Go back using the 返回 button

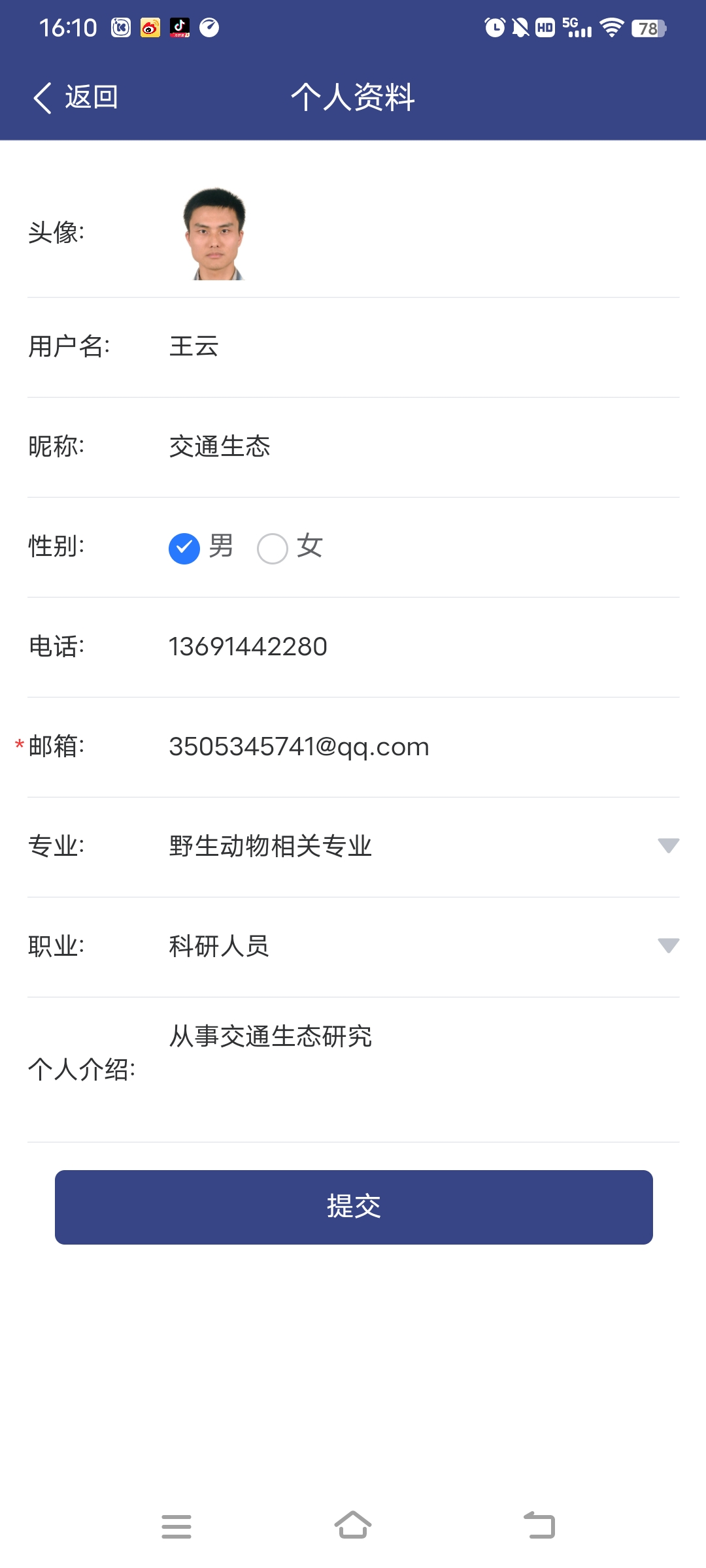(x=76, y=98)
